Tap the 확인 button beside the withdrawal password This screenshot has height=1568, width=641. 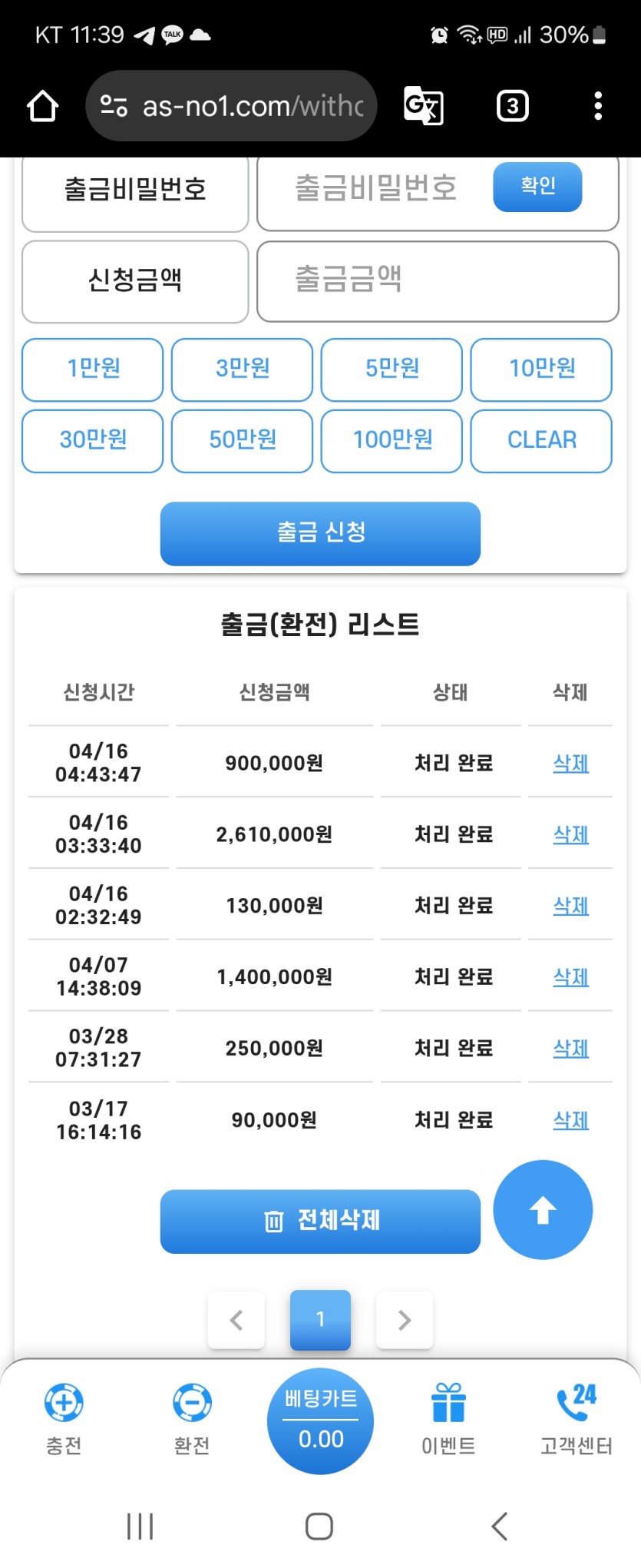coord(537,187)
